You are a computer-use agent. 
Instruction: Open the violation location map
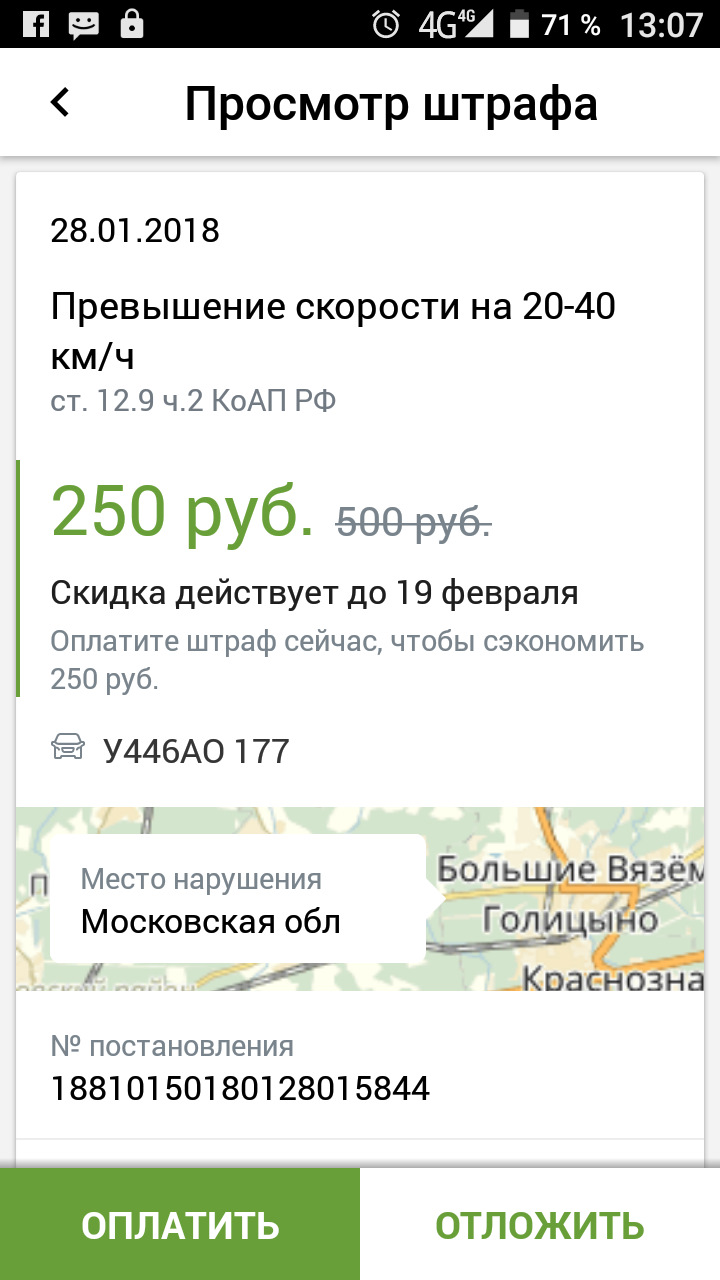[360, 898]
